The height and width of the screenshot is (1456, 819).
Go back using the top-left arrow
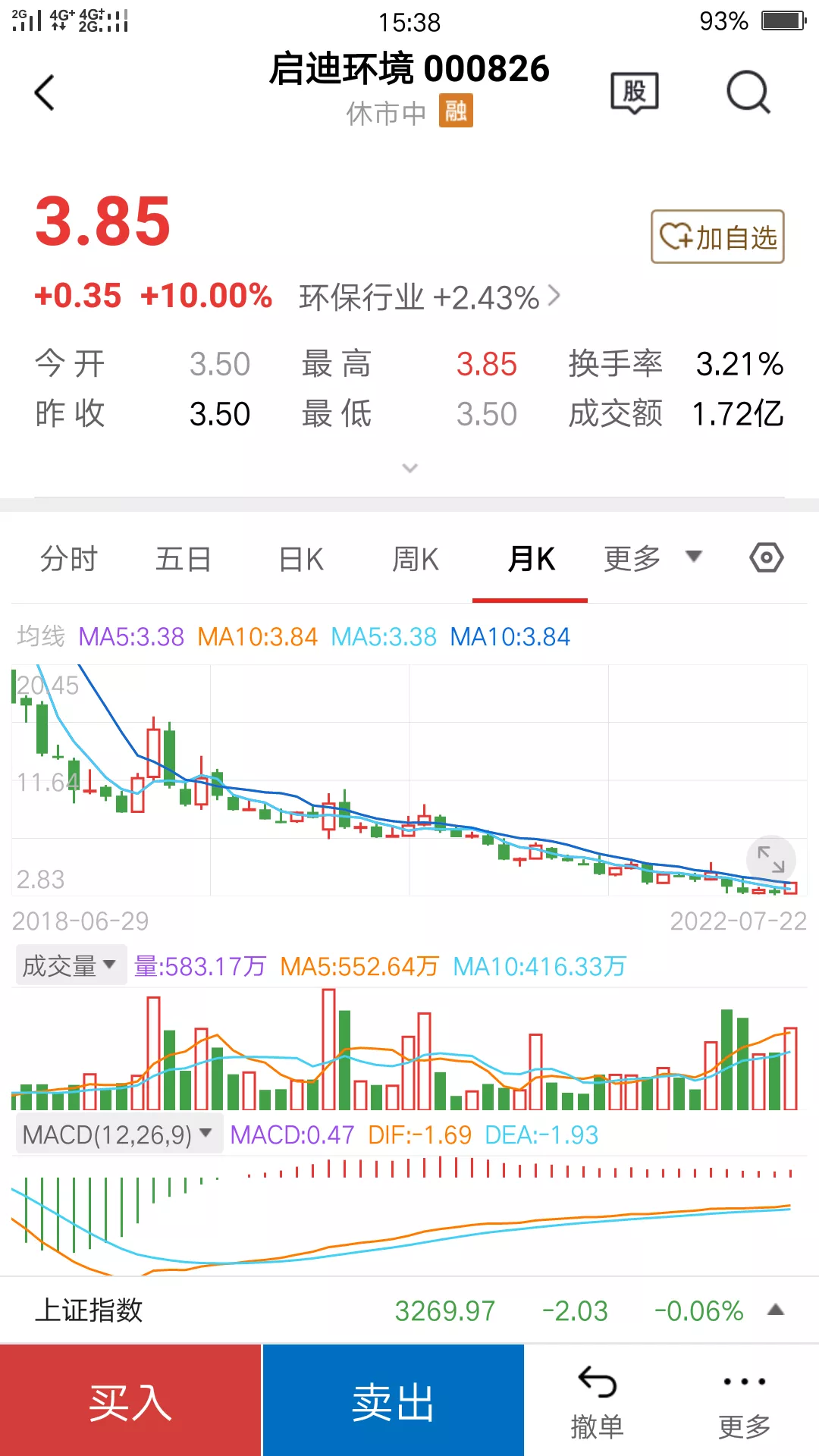coord(45,93)
